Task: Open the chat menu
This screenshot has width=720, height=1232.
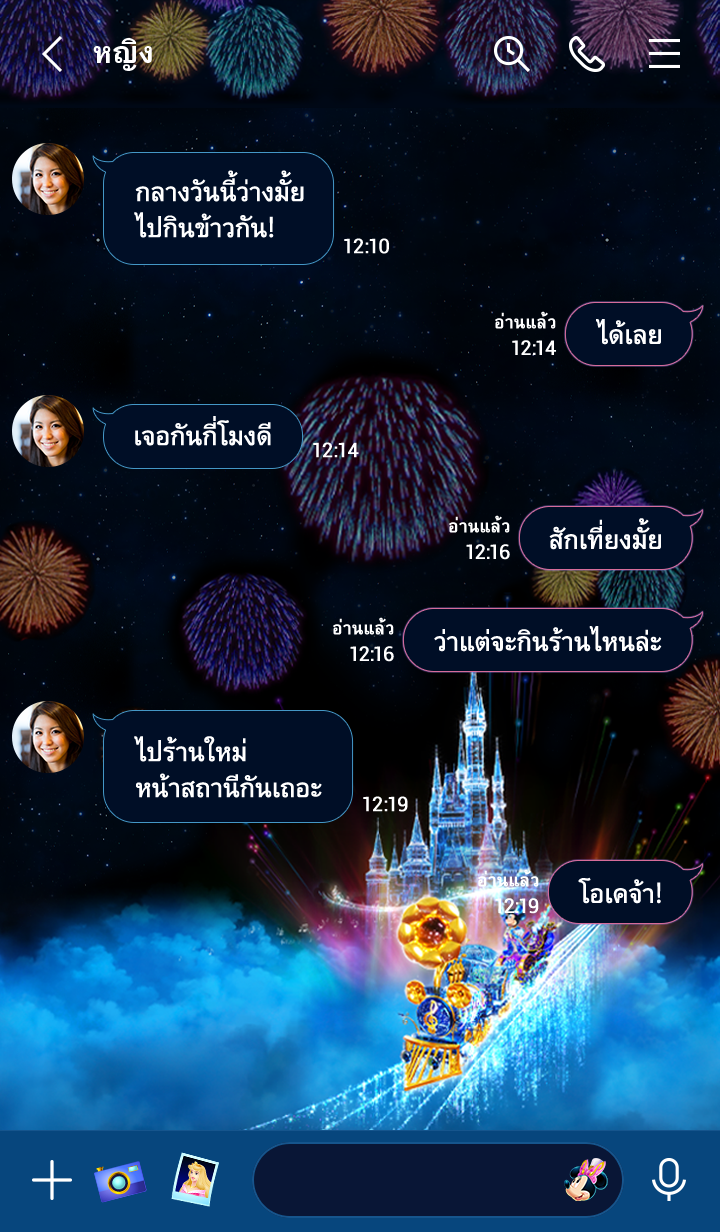Action: pyautogui.click(x=664, y=54)
